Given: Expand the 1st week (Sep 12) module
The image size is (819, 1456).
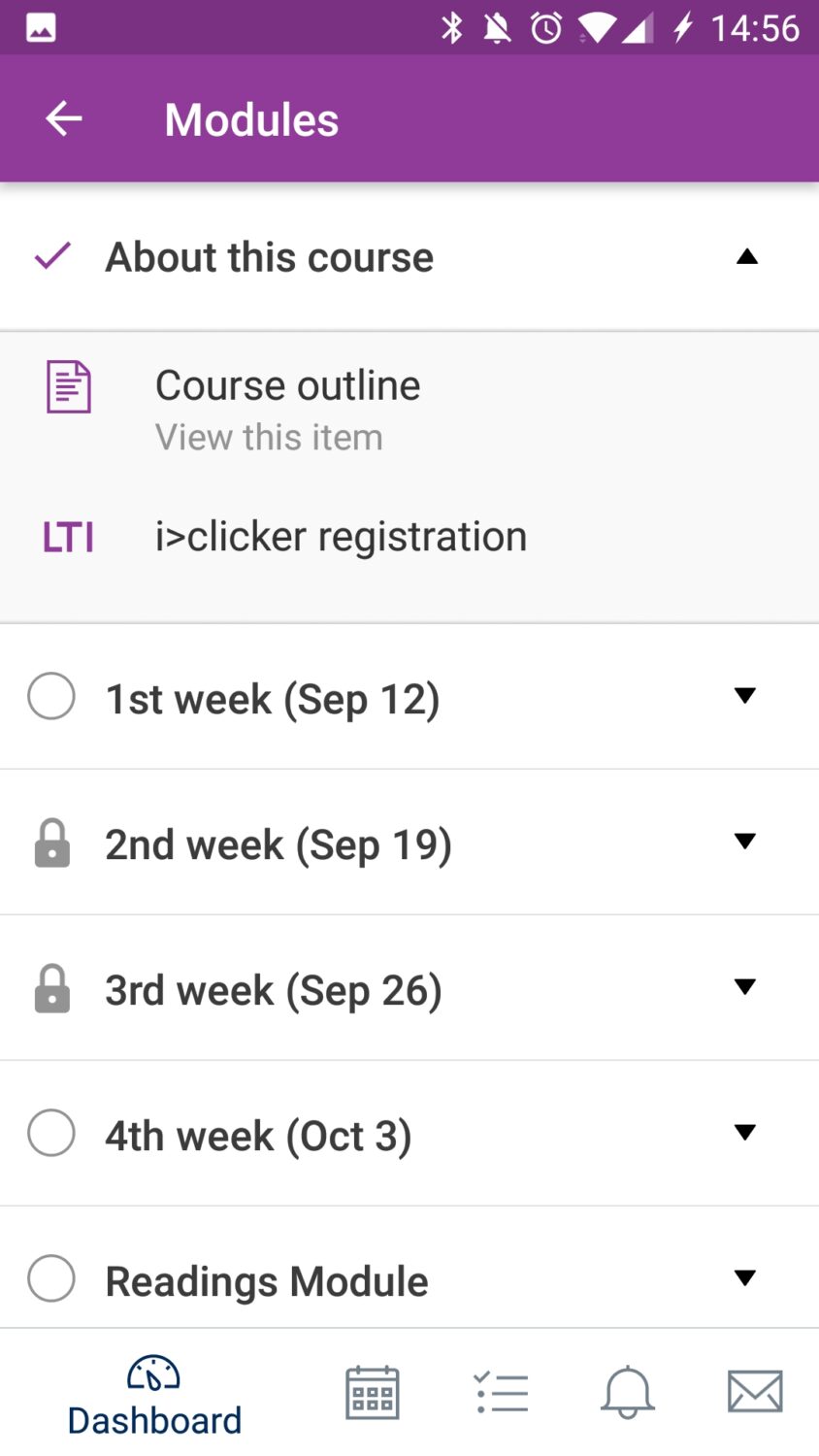Looking at the screenshot, I should pyautogui.click(x=745, y=696).
